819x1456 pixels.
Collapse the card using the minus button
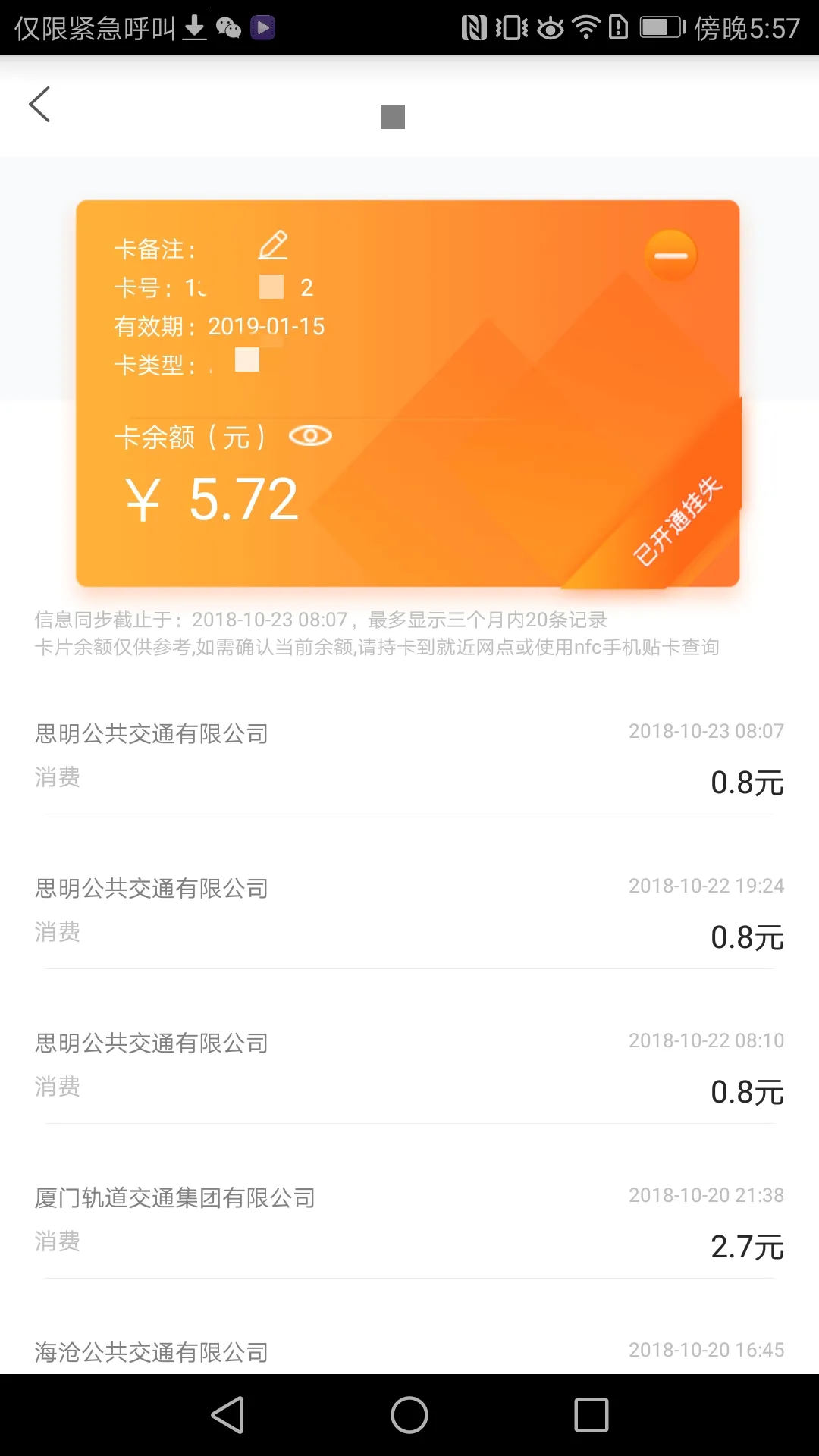coord(670,256)
